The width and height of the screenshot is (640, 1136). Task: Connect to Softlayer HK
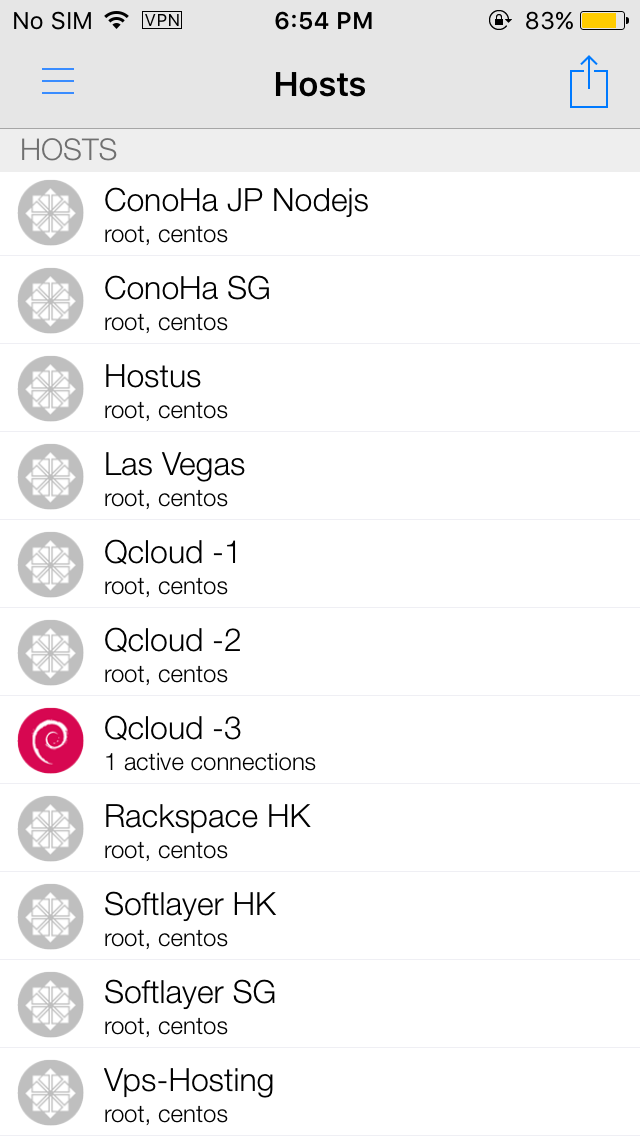coord(320,918)
